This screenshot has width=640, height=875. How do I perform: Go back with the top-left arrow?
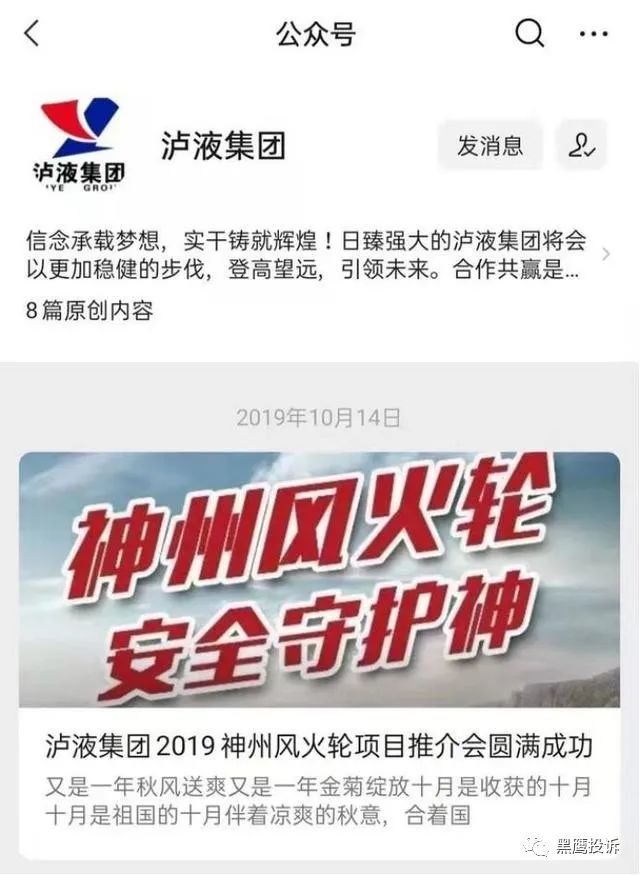coord(32,34)
